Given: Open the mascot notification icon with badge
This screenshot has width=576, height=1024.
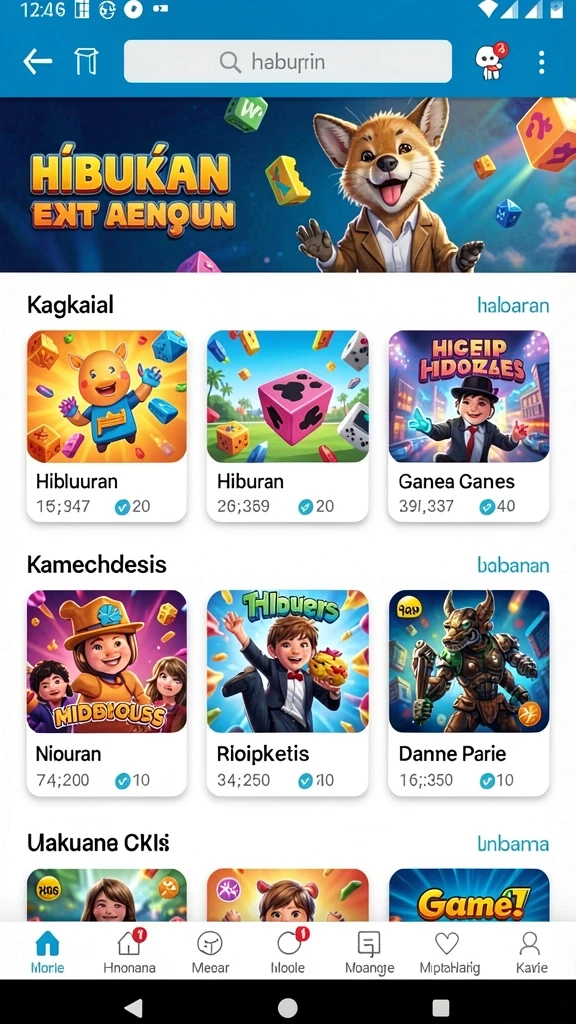Looking at the screenshot, I should pyautogui.click(x=492, y=61).
